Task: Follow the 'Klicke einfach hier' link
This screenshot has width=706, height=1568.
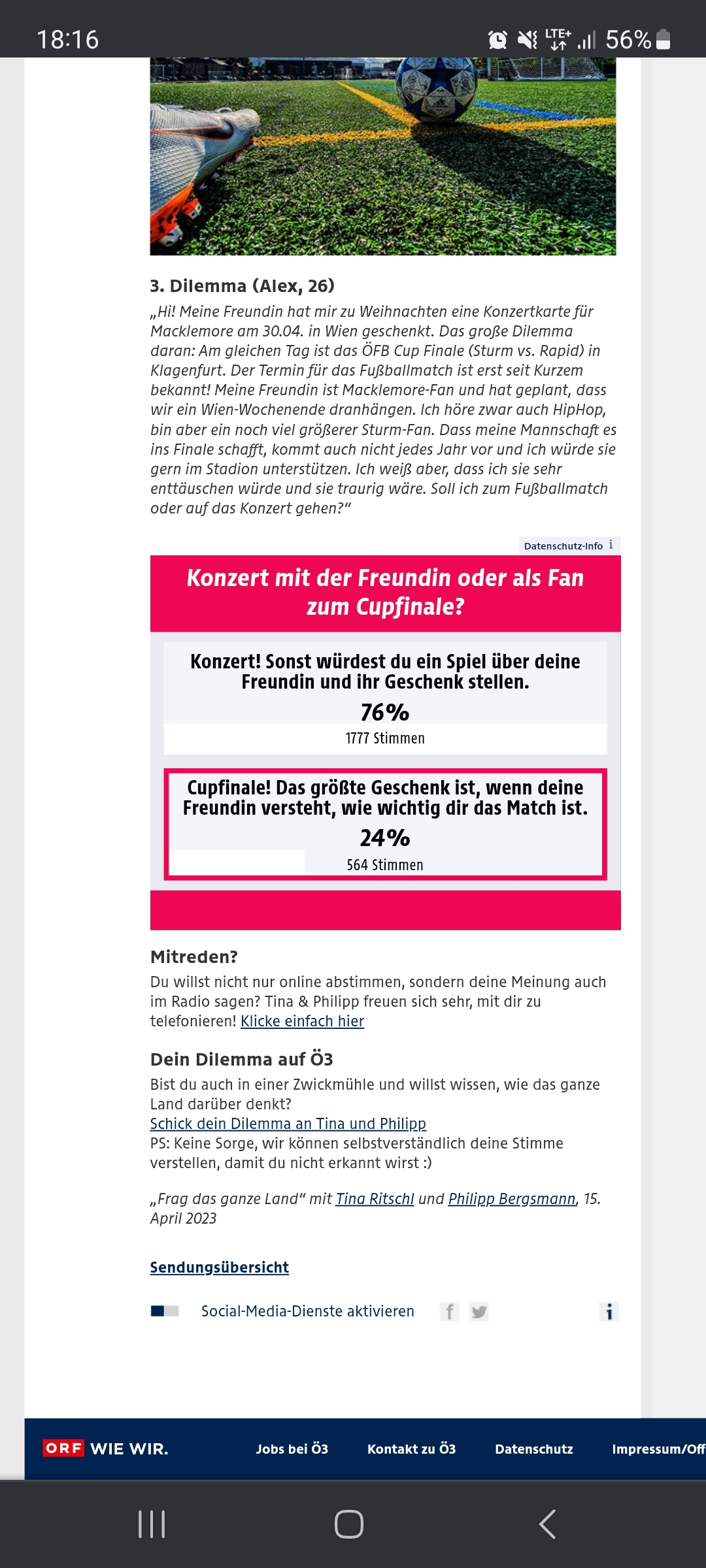Action: (302, 1021)
